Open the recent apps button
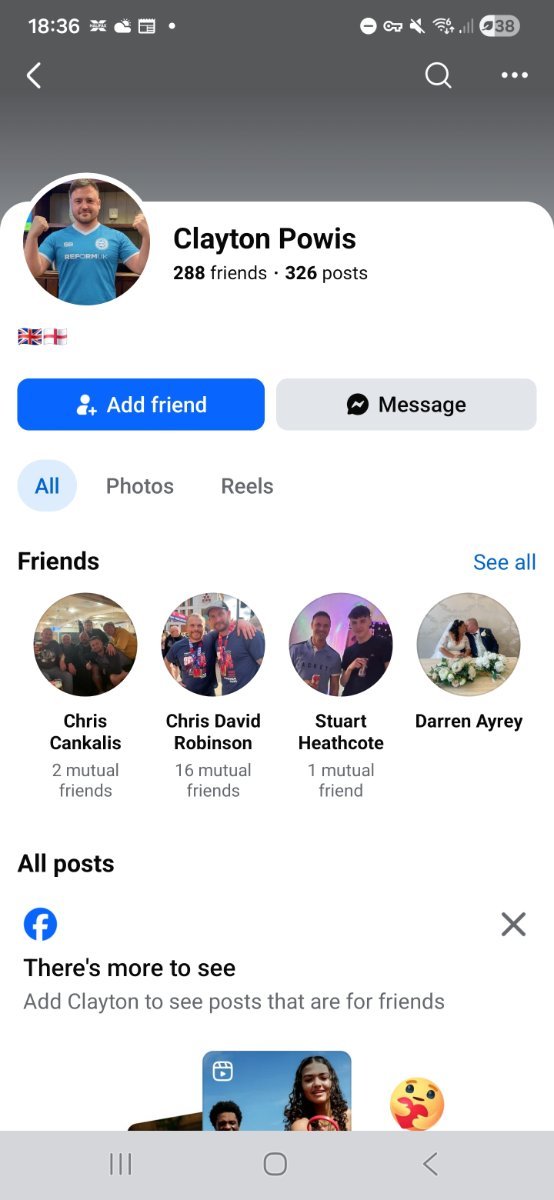554x1200 pixels. click(x=120, y=1163)
